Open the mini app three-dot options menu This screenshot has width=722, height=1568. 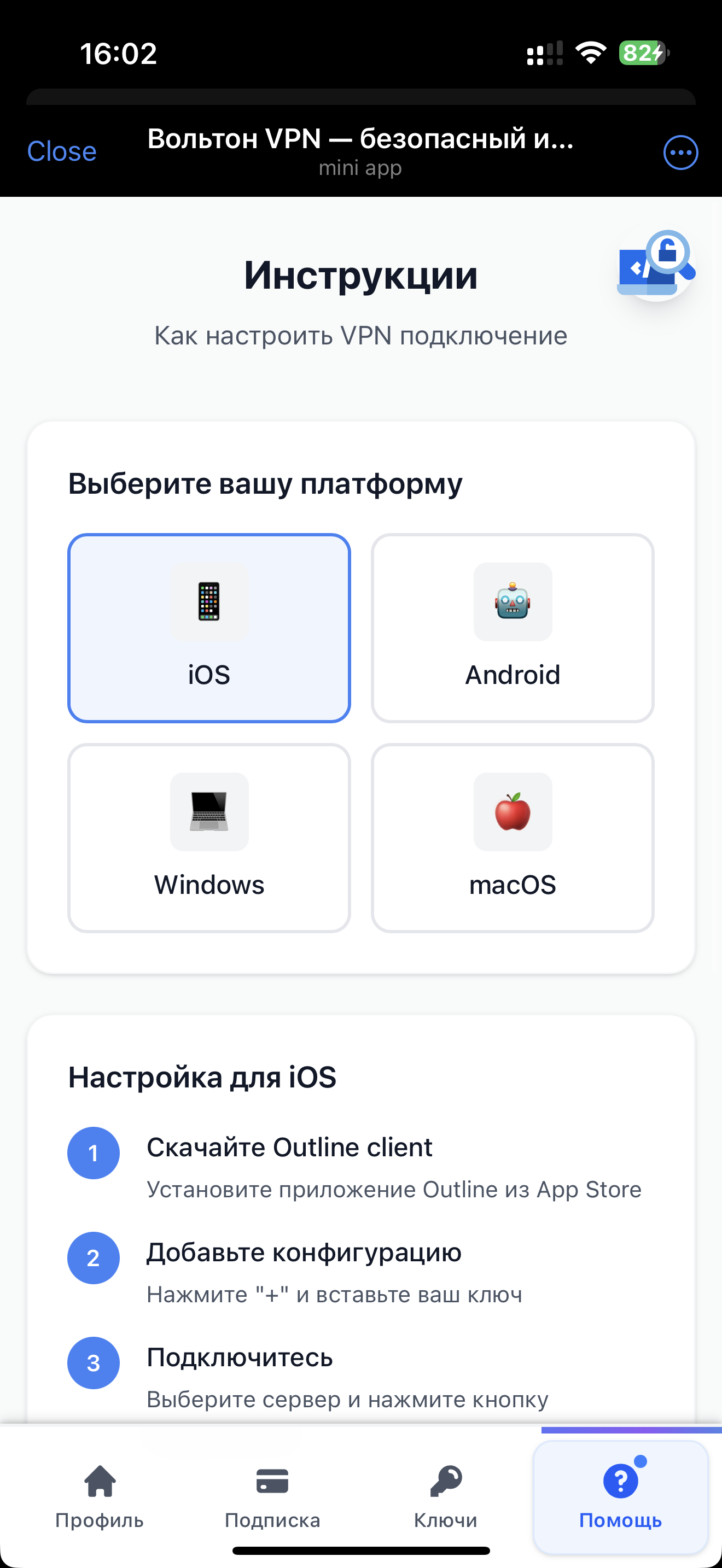(680, 151)
